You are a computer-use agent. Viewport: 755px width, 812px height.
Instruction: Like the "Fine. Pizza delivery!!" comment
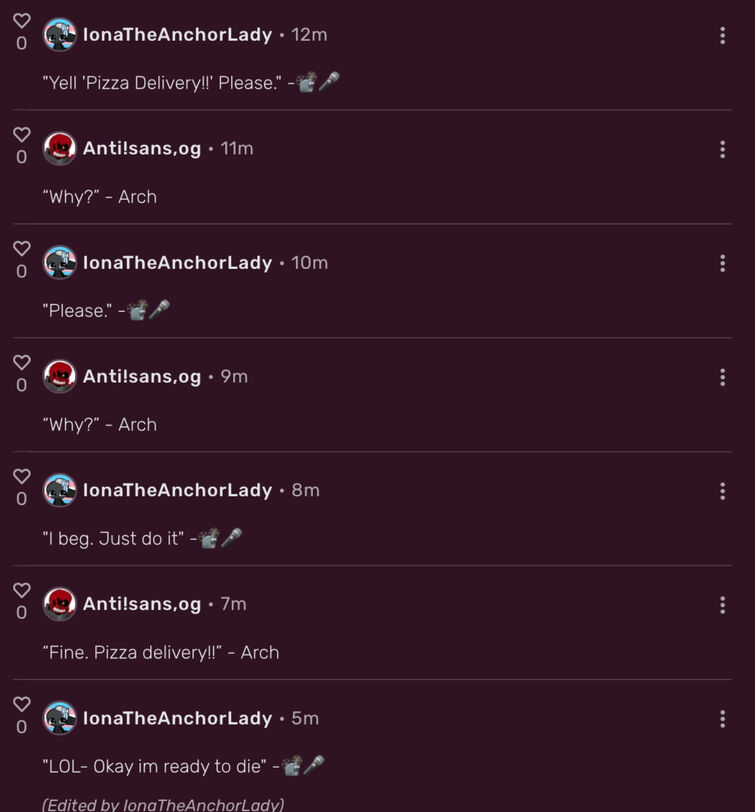coord(21,591)
